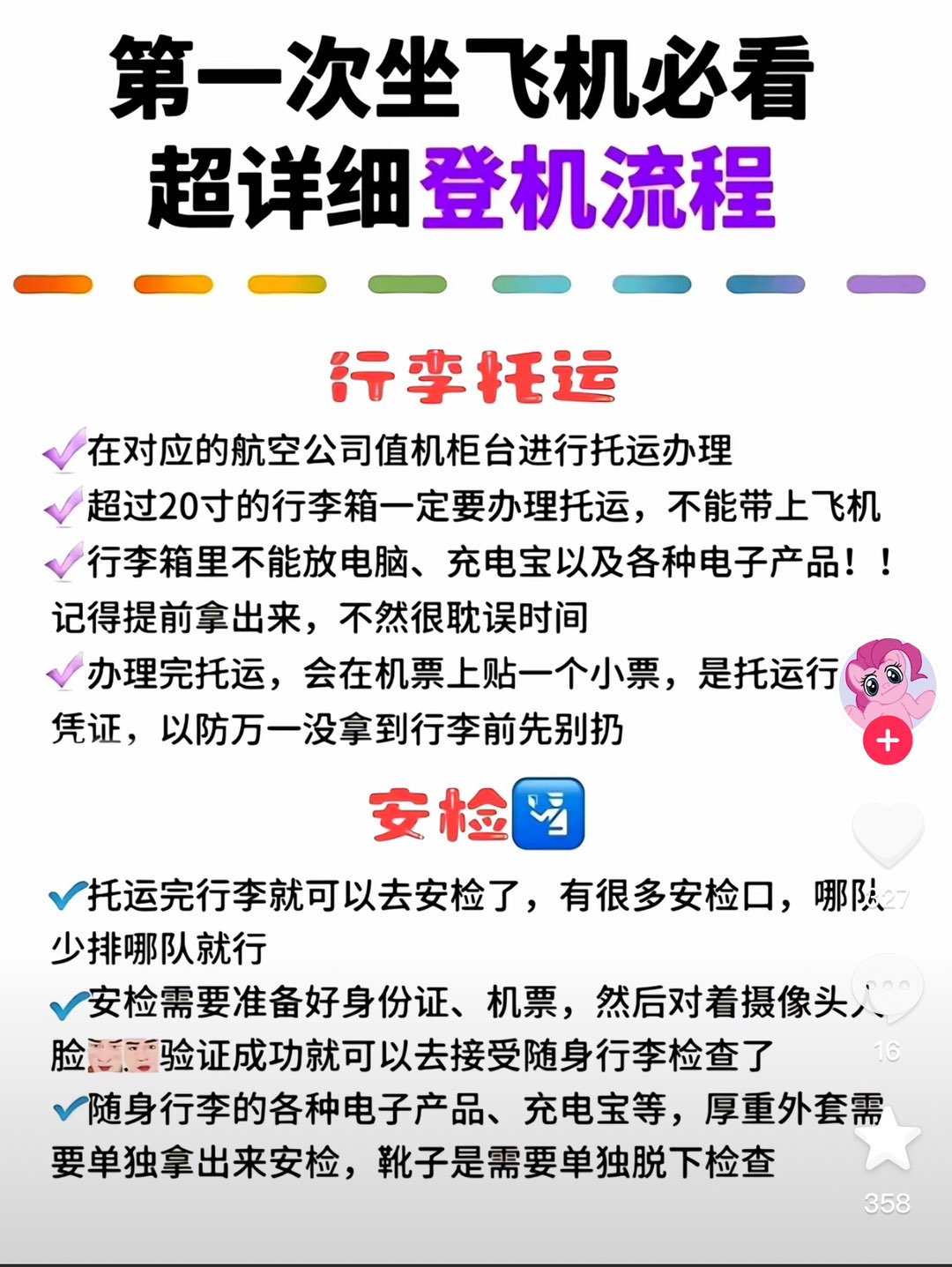This screenshot has height=1267, width=952.
Task: Save this post with the star icon
Action: 887,1140
